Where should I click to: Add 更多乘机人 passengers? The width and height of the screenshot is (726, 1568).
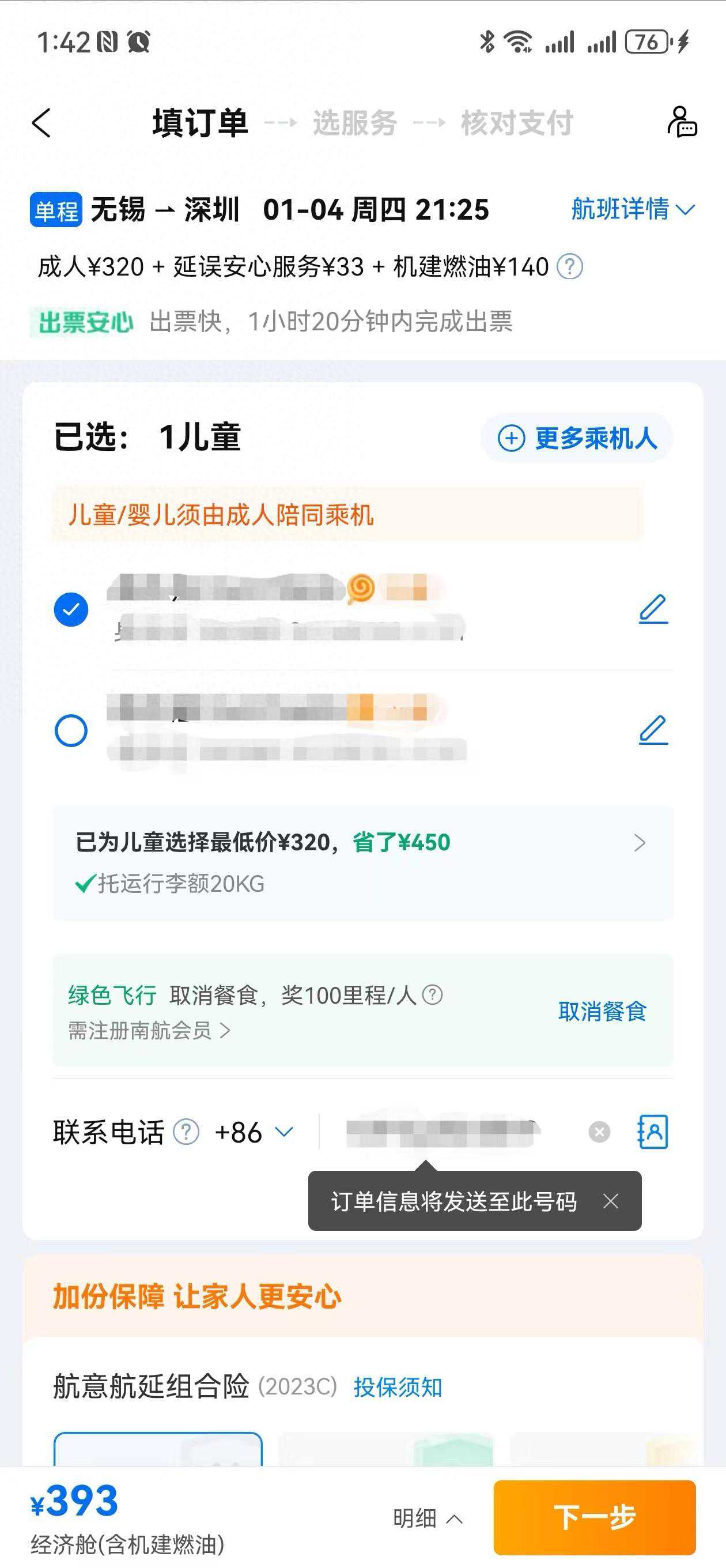577,438
